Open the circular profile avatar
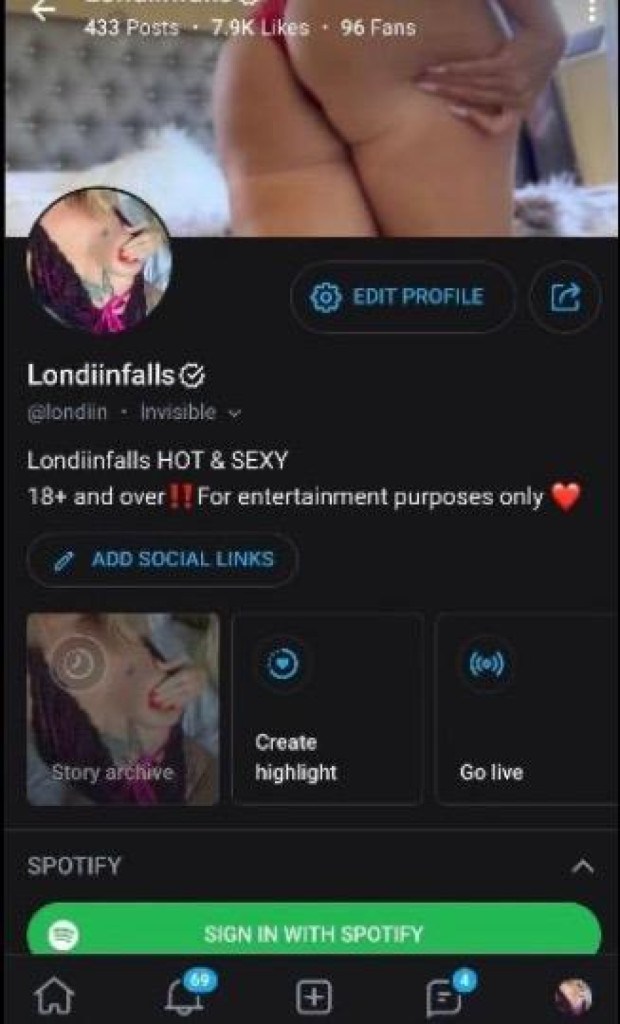 pyautogui.click(x=98, y=260)
